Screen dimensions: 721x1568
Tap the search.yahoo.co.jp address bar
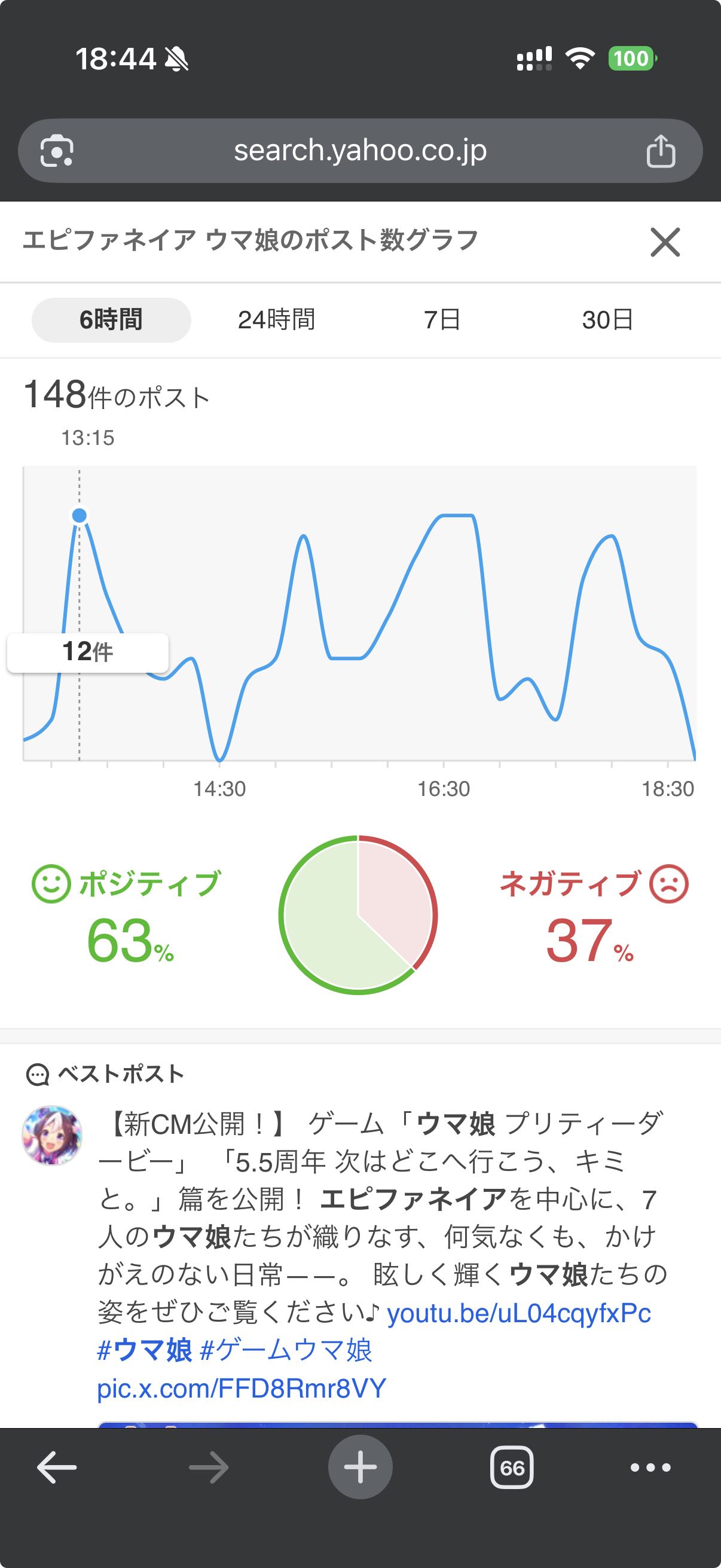360,150
